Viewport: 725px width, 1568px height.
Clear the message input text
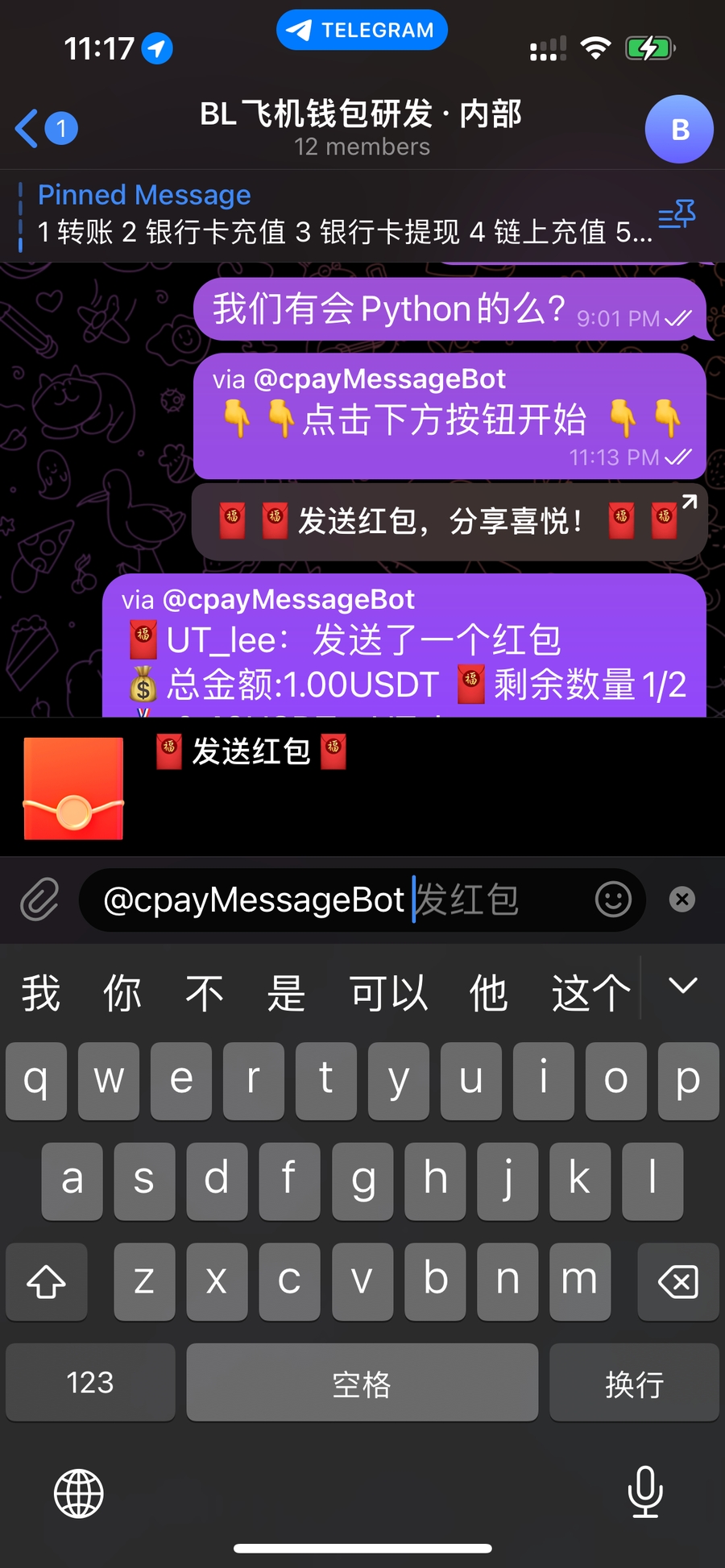click(x=682, y=900)
